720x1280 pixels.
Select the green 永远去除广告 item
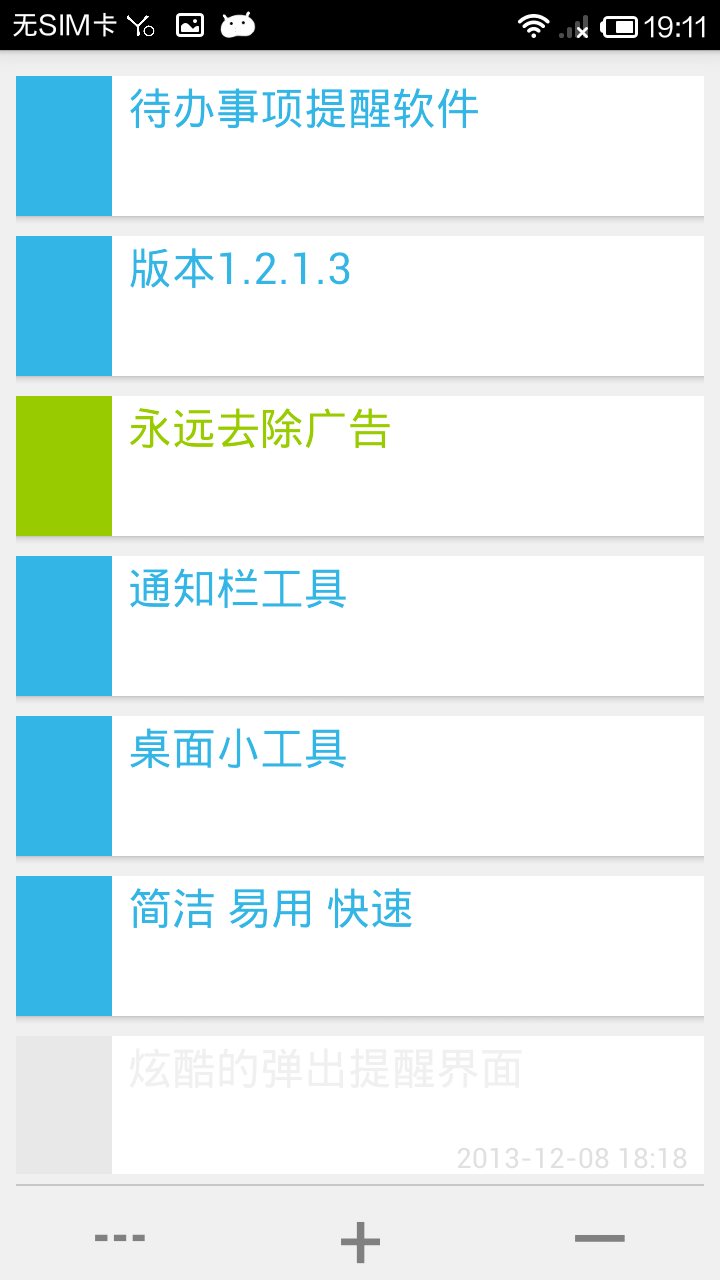[x=360, y=466]
